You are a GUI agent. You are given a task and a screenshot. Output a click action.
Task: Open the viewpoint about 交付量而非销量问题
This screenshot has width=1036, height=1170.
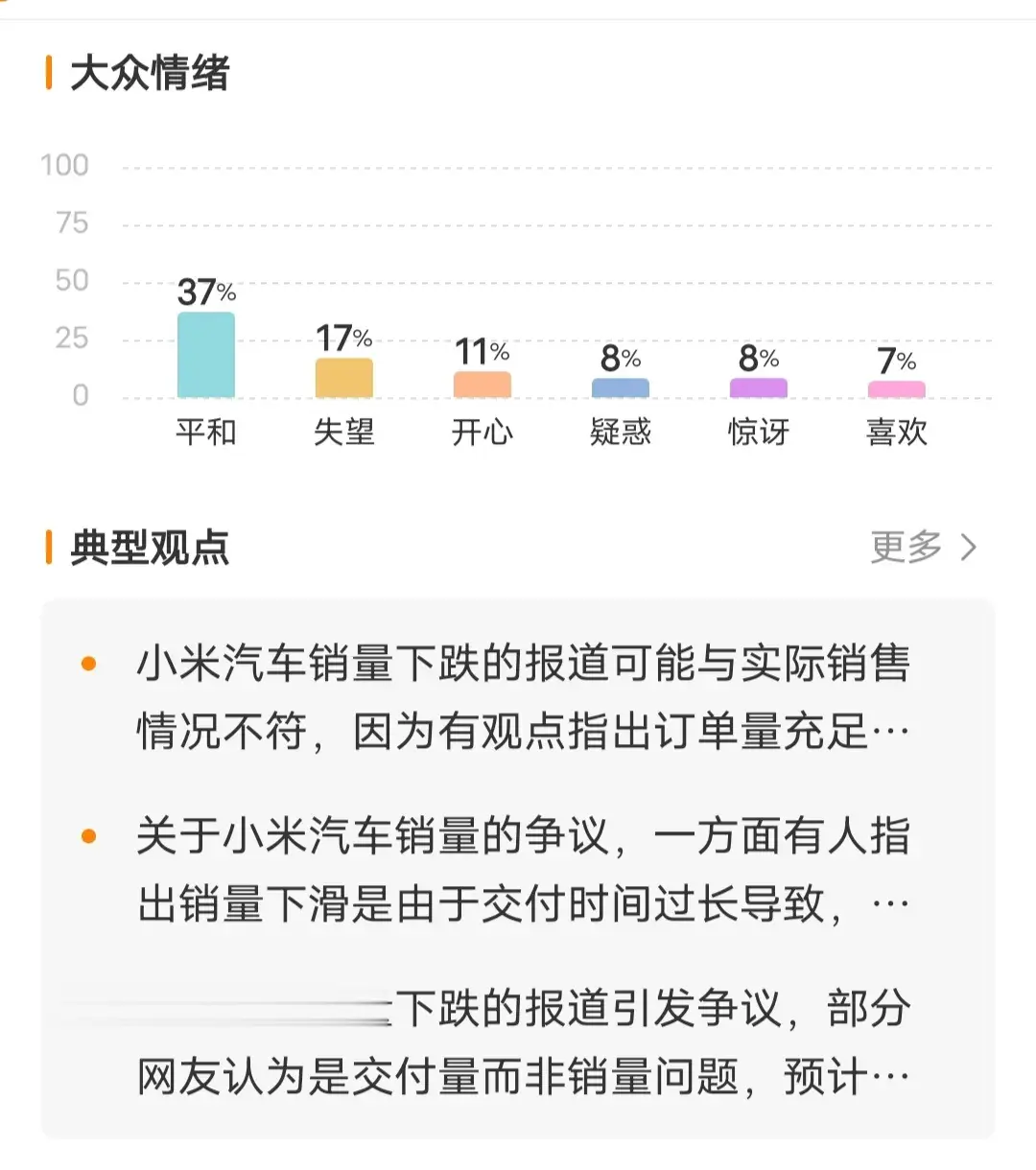tap(523, 1043)
